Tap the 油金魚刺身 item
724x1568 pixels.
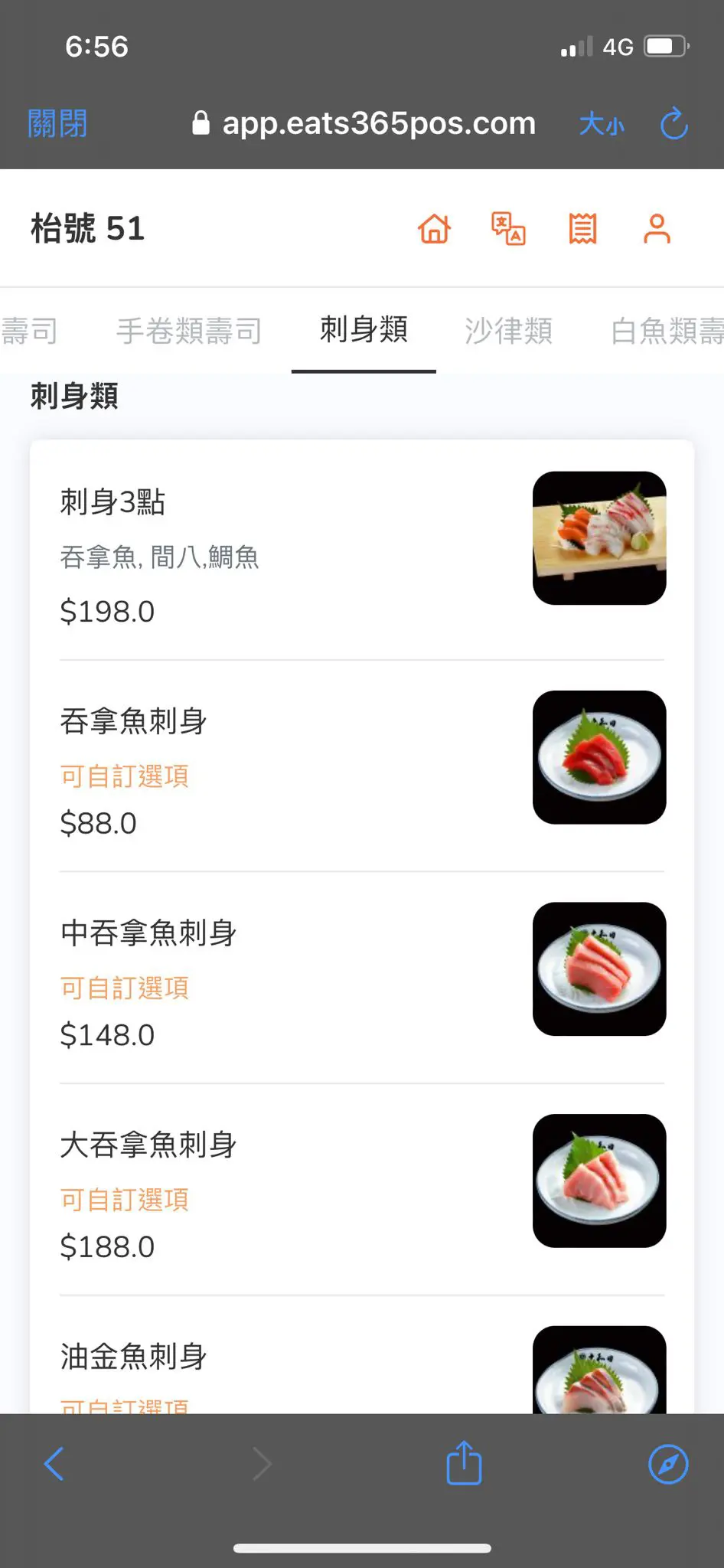click(x=362, y=1363)
